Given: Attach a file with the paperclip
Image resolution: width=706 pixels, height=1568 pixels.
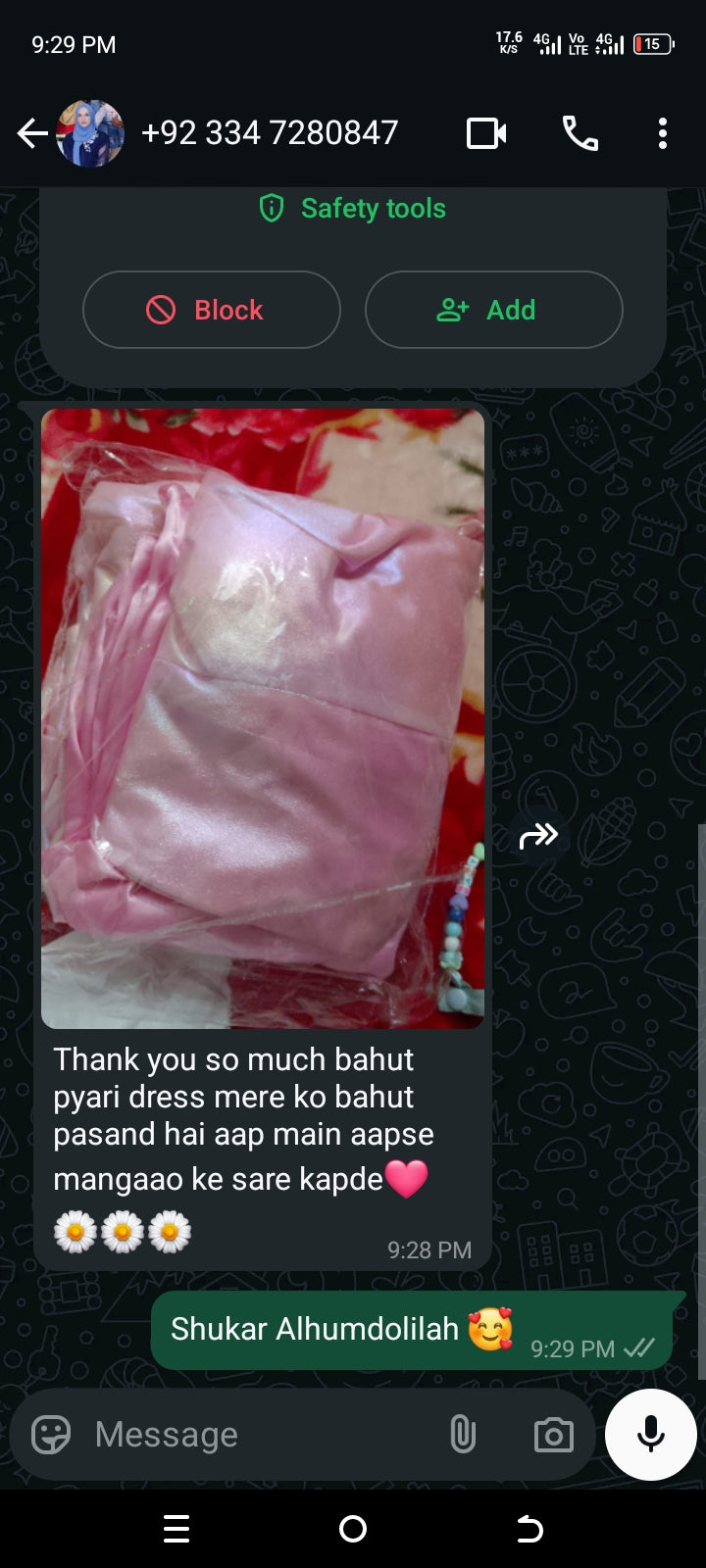Looking at the screenshot, I should [x=463, y=1435].
